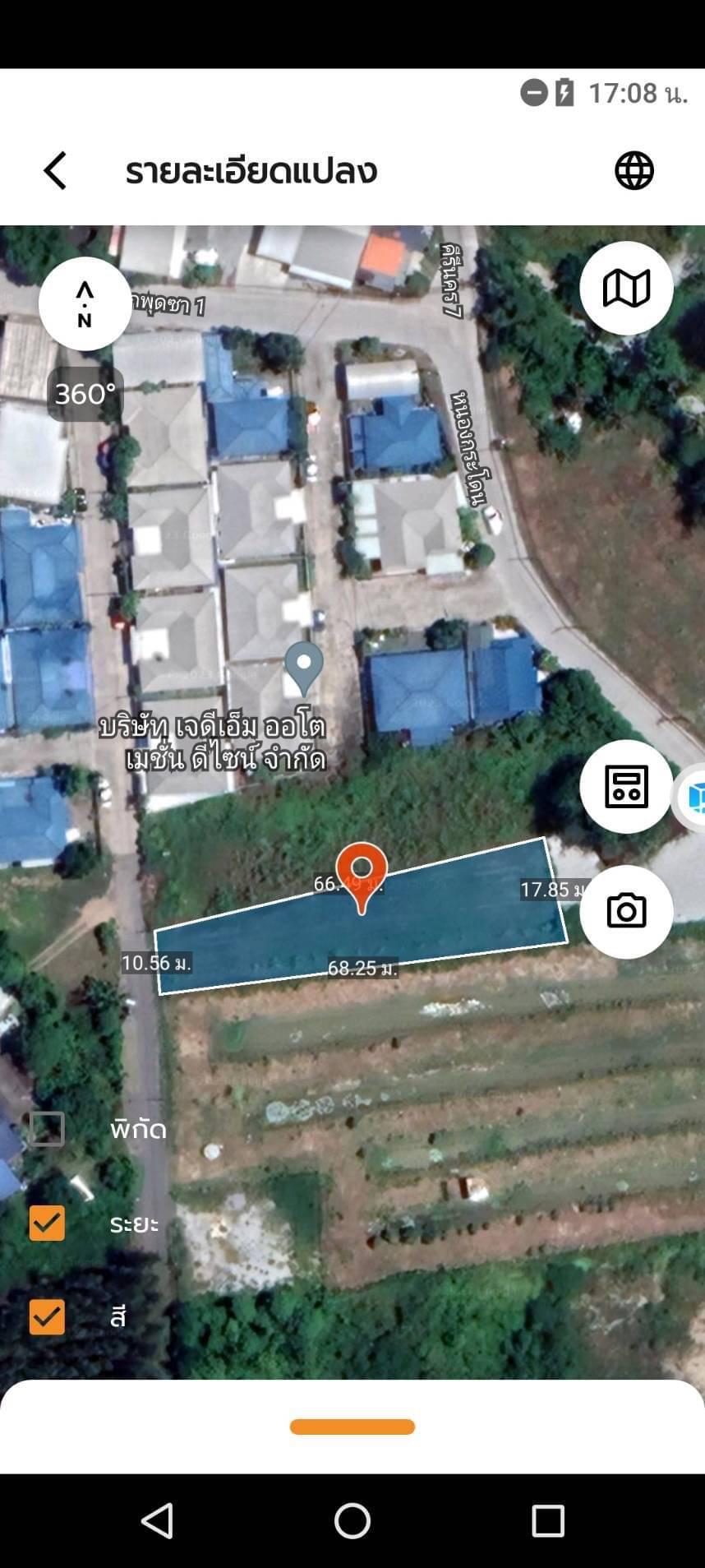
Task: Open the map layers button
Action: [626, 289]
